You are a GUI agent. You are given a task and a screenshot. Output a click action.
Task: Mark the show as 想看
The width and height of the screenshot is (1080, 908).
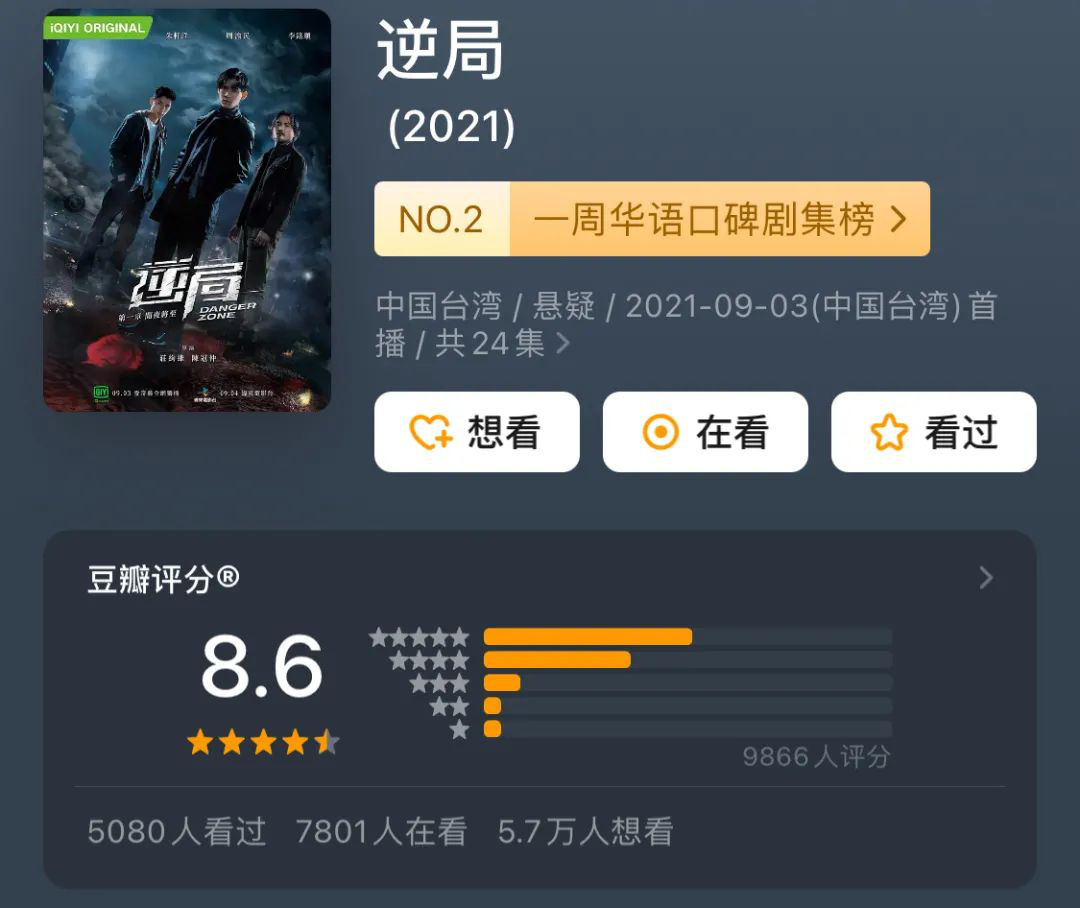477,432
